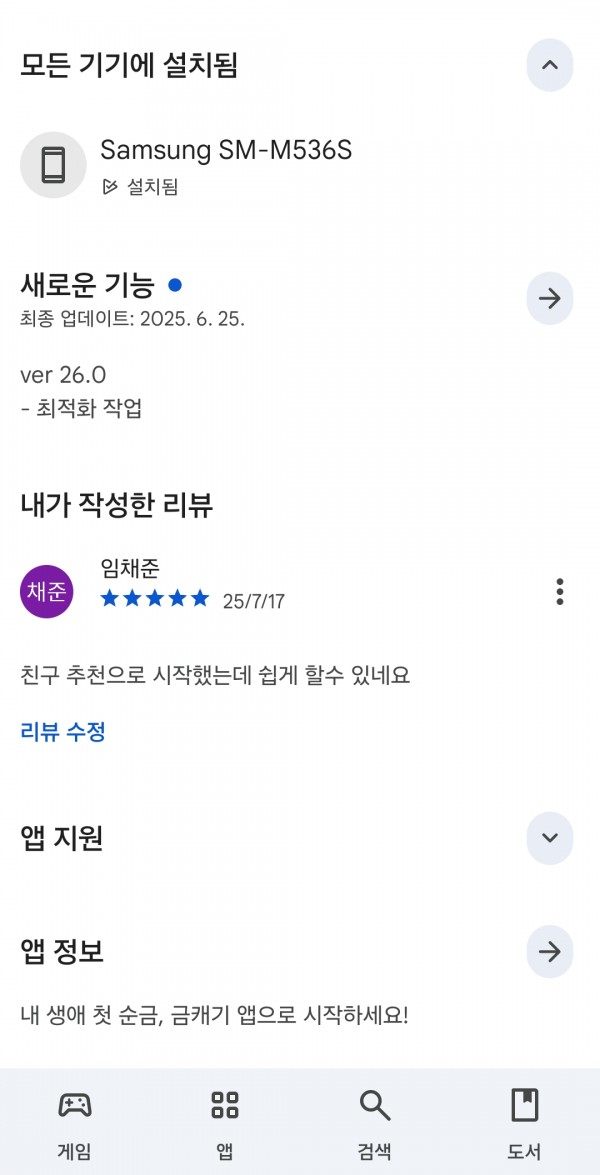The height and width of the screenshot is (1175, 600).
Task: Select the 도서 tab
Action: pyautogui.click(x=524, y=1123)
